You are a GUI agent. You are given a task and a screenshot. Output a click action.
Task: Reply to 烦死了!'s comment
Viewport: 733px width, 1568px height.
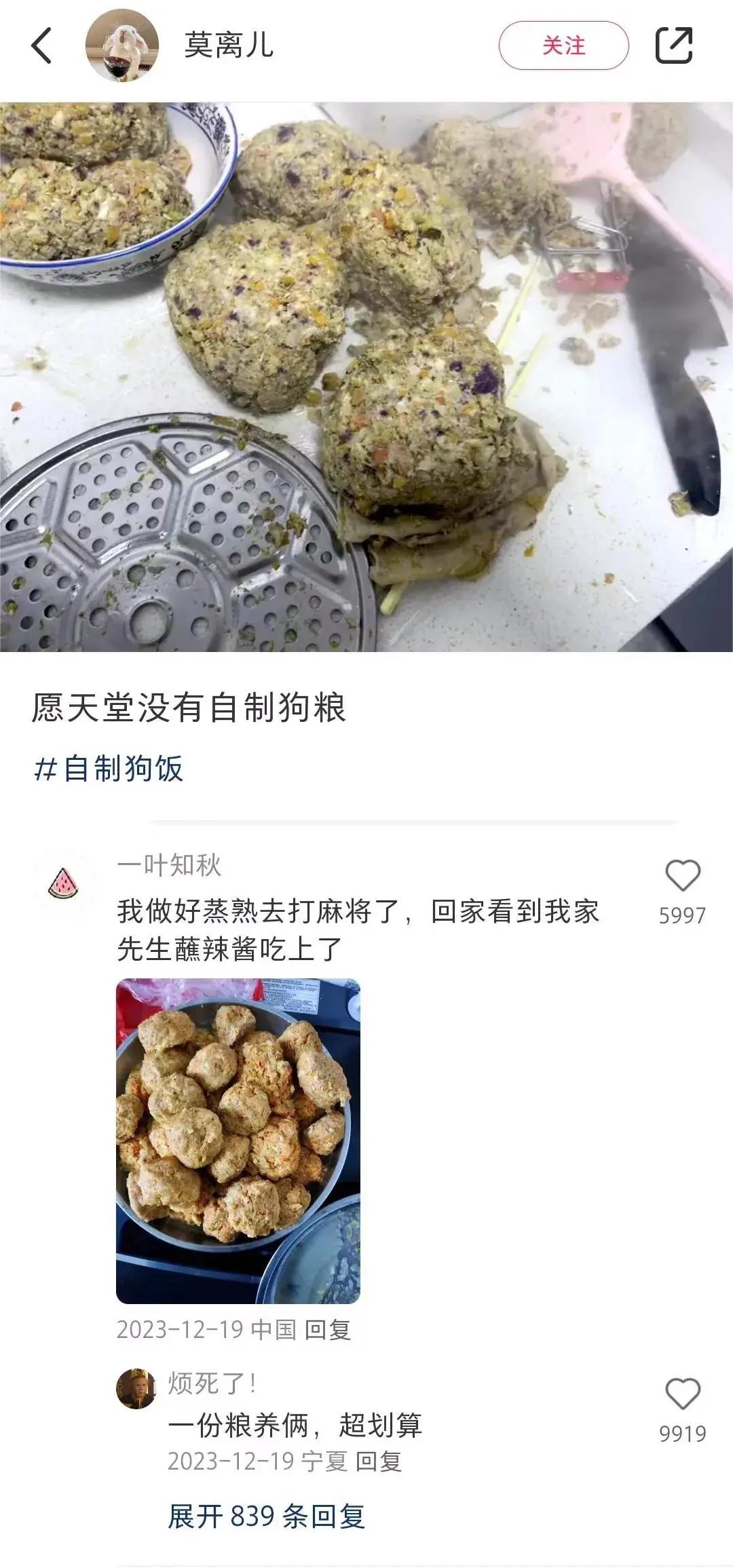379,1461
